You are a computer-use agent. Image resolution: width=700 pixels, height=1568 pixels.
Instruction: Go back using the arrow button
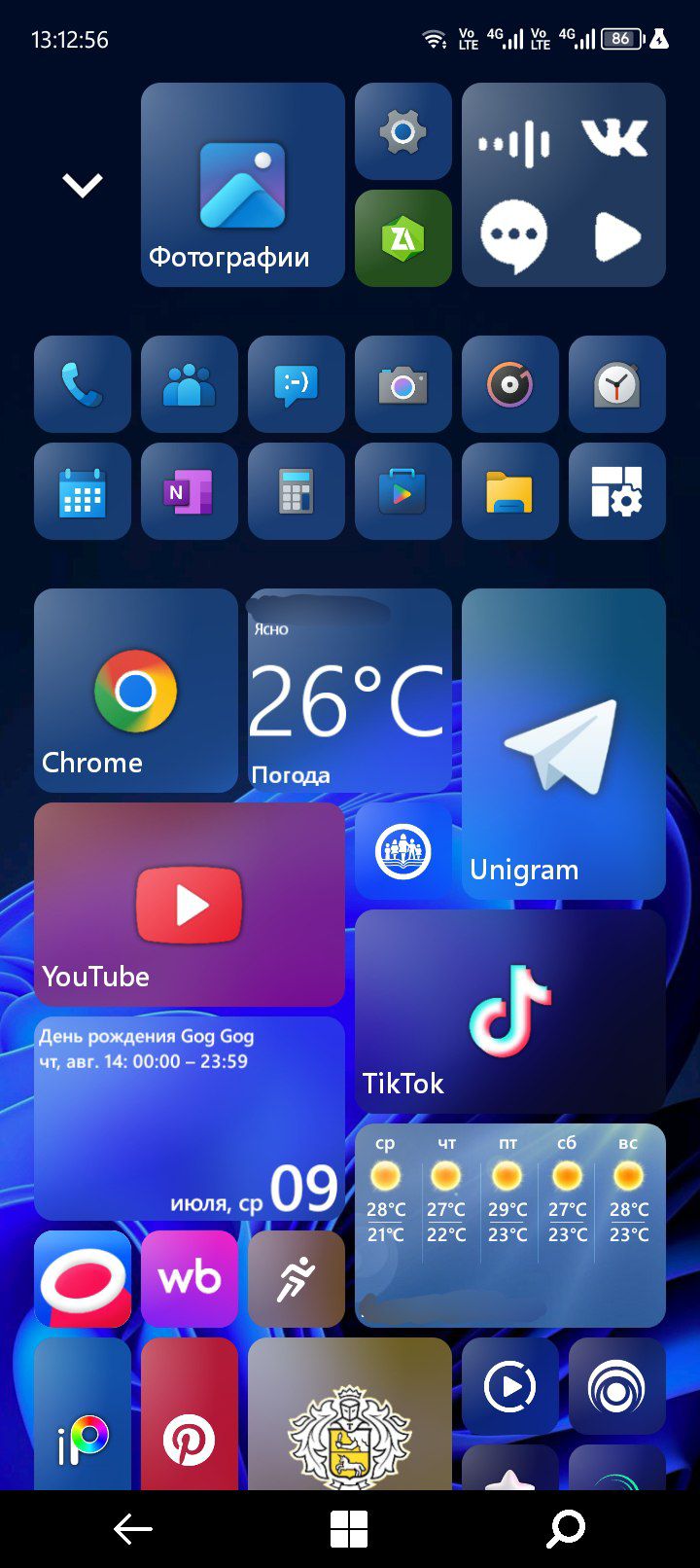tap(133, 1529)
